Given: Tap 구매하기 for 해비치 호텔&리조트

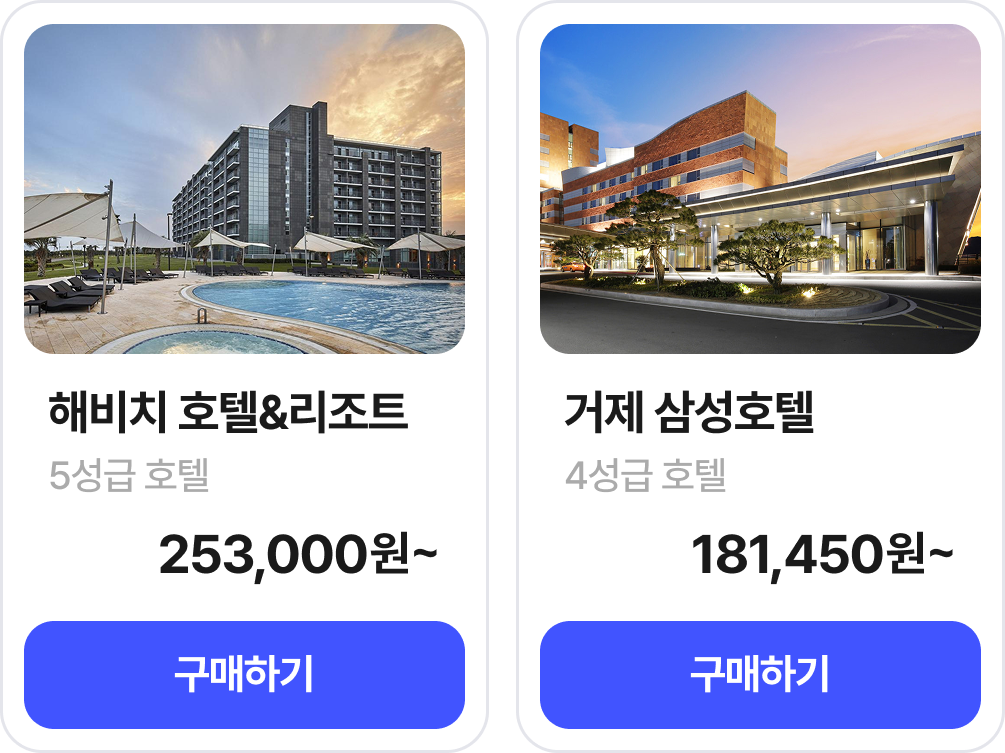Looking at the screenshot, I should [244, 675].
